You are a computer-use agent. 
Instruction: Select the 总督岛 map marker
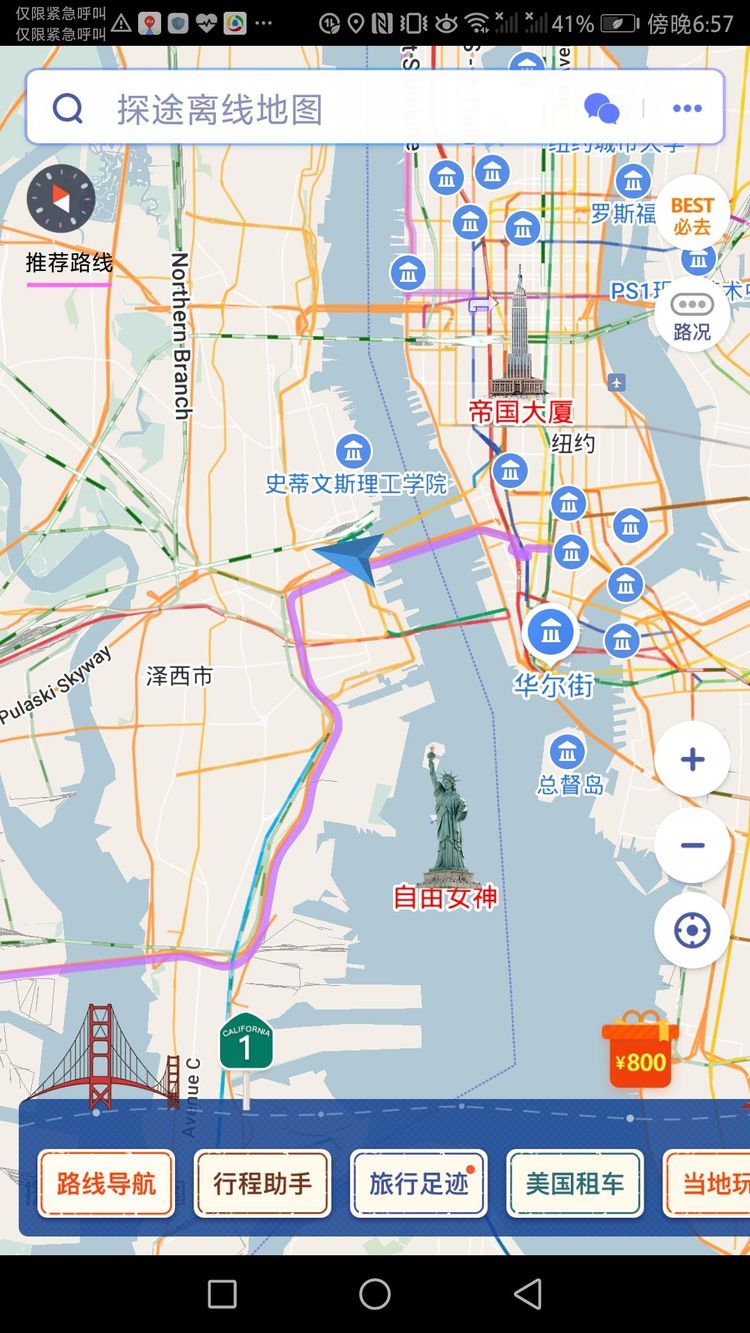[x=567, y=752]
